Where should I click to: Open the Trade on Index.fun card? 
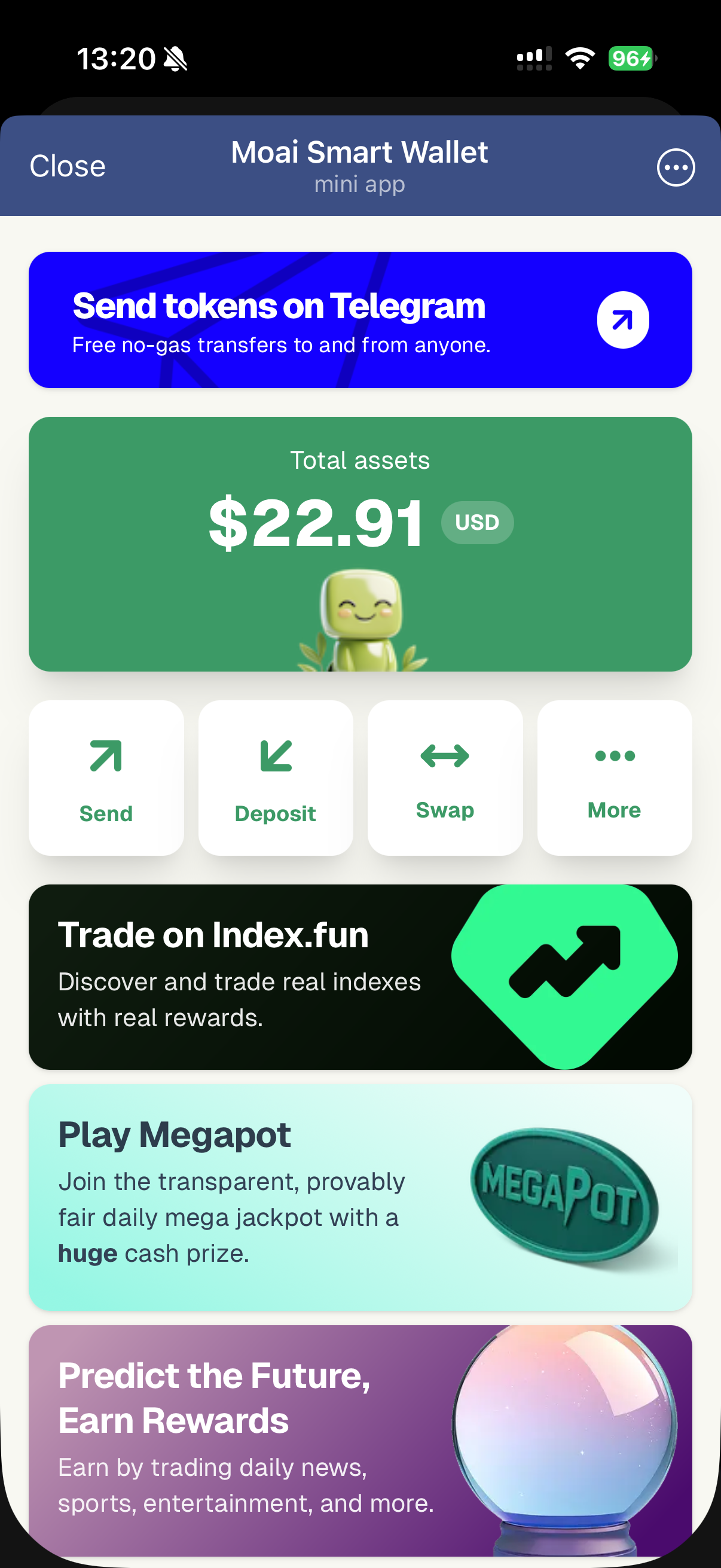(x=359, y=977)
